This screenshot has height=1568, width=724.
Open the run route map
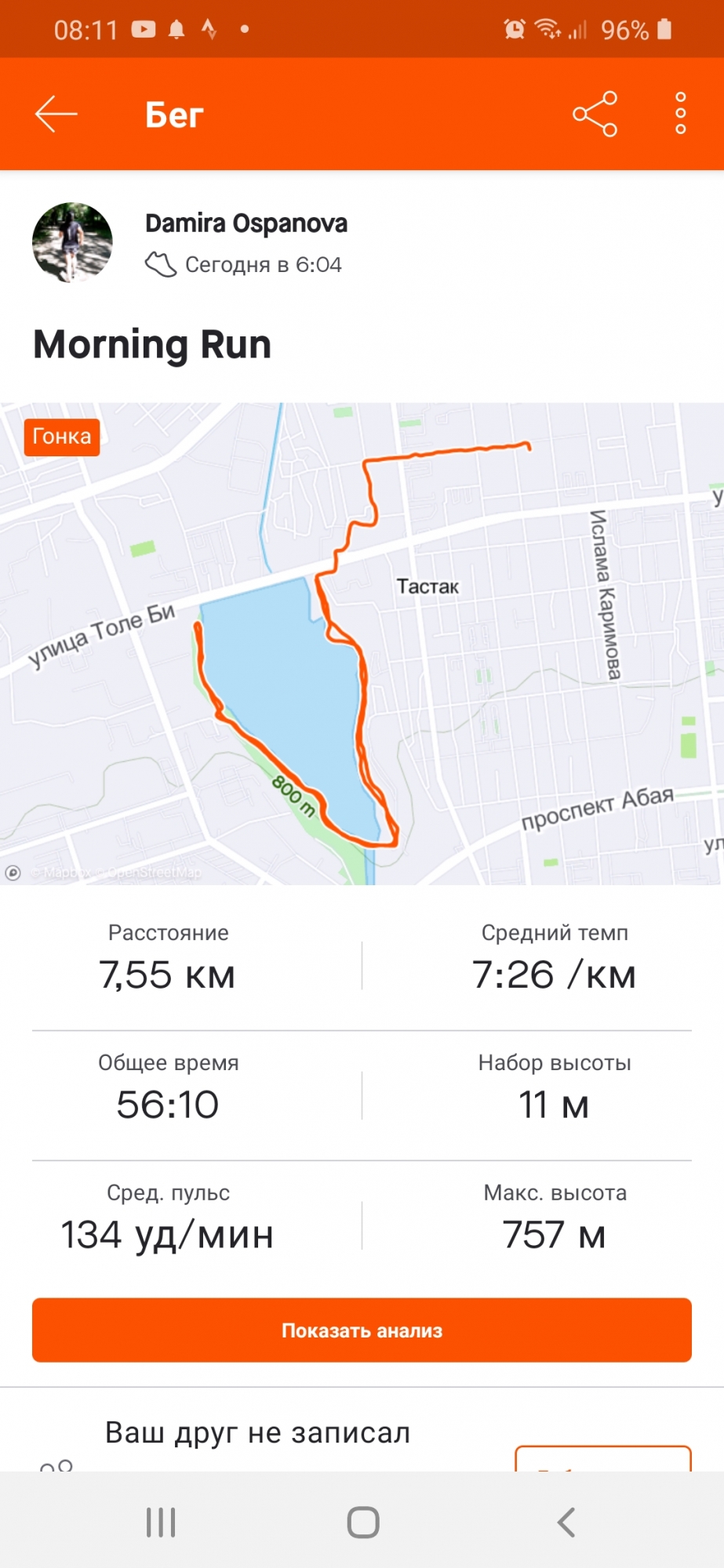point(362,643)
